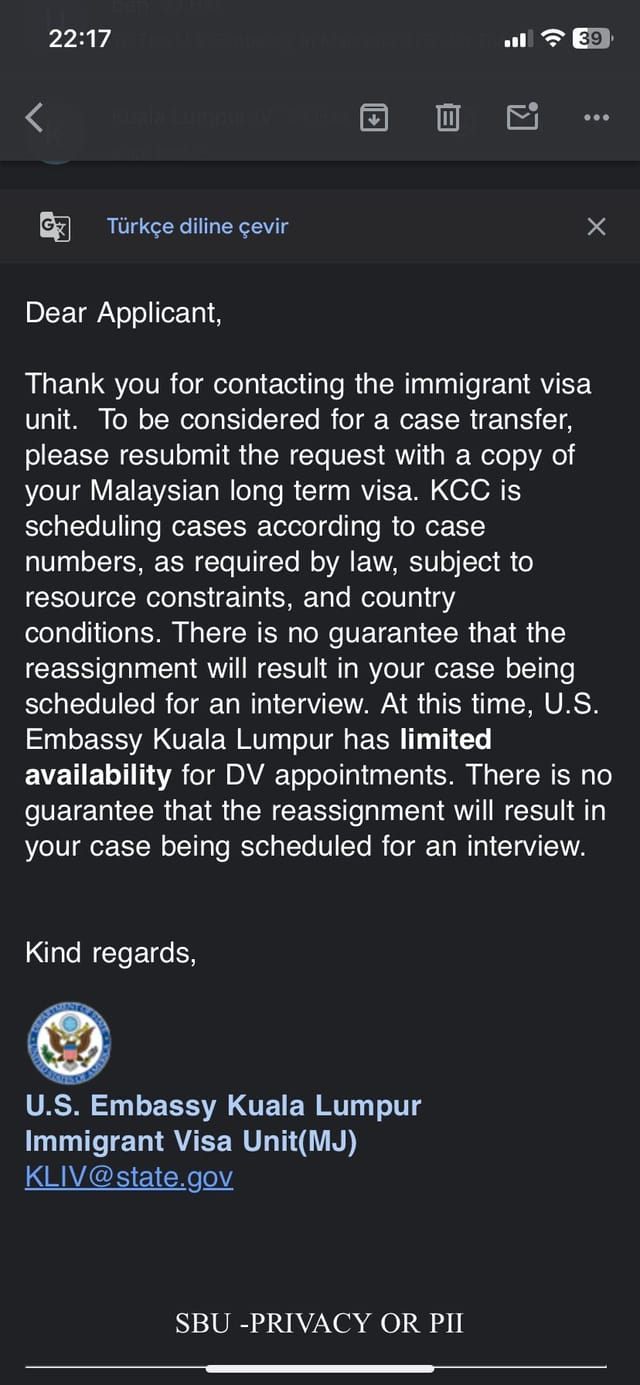
Task: Mark this email as unread
Action: [x=522, y=117]
